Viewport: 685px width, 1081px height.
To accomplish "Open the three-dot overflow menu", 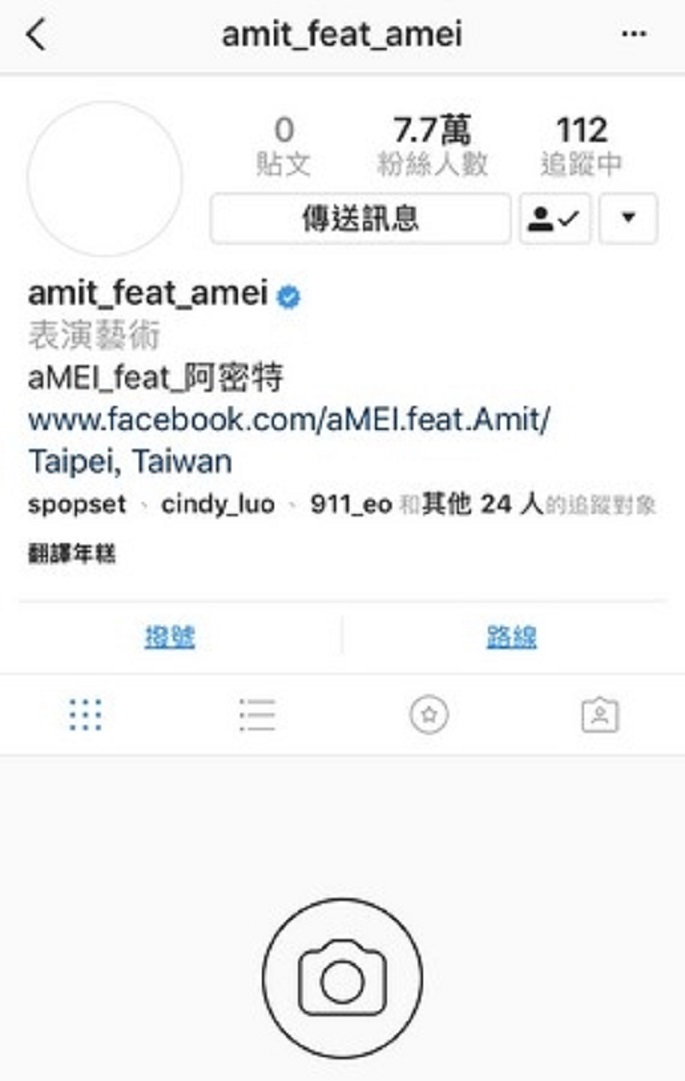I will click(633, 34).
